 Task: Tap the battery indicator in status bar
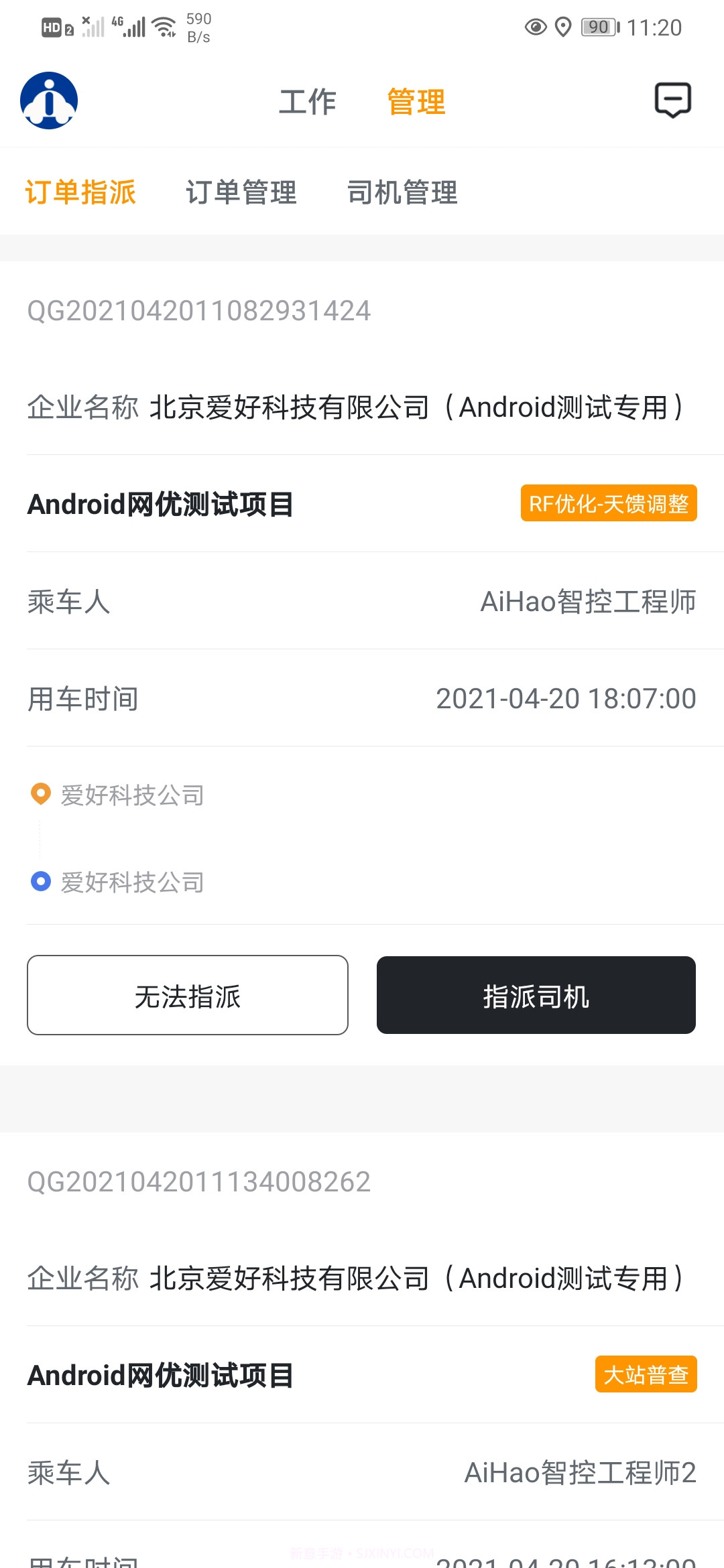pyautogui.click(x=599, y=27)
